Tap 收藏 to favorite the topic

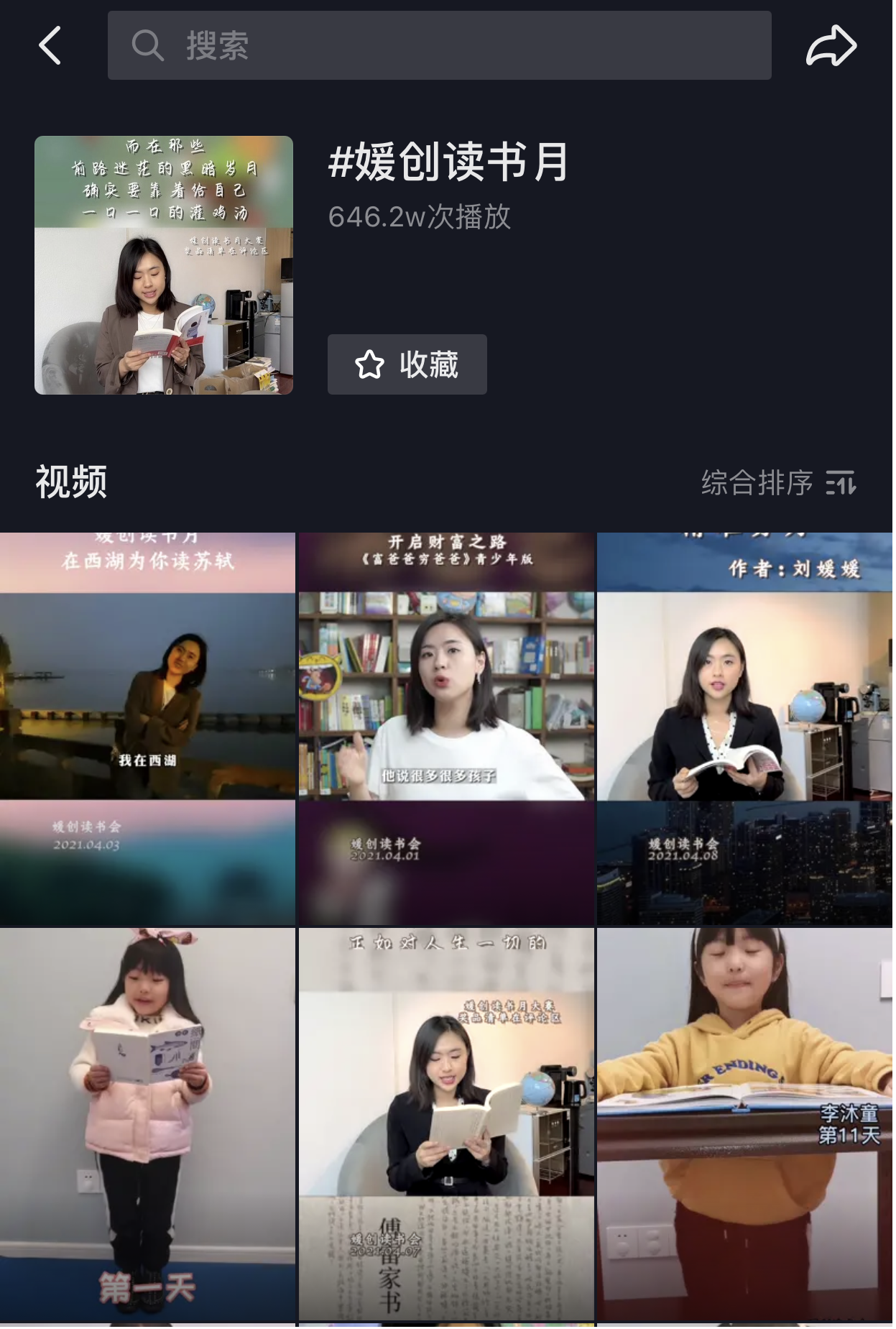click(x=407, y=364)
